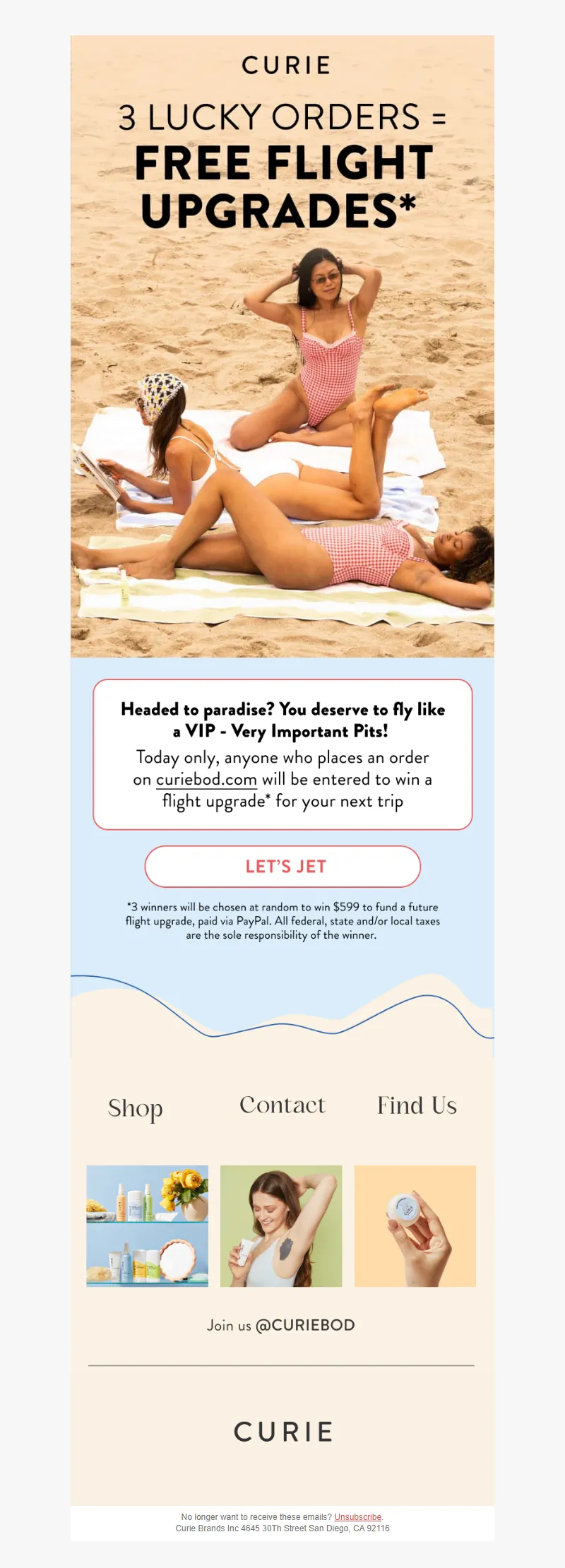Open the Contact link
Viewport: 565px width, 1568px height.
coord(282,1105)
